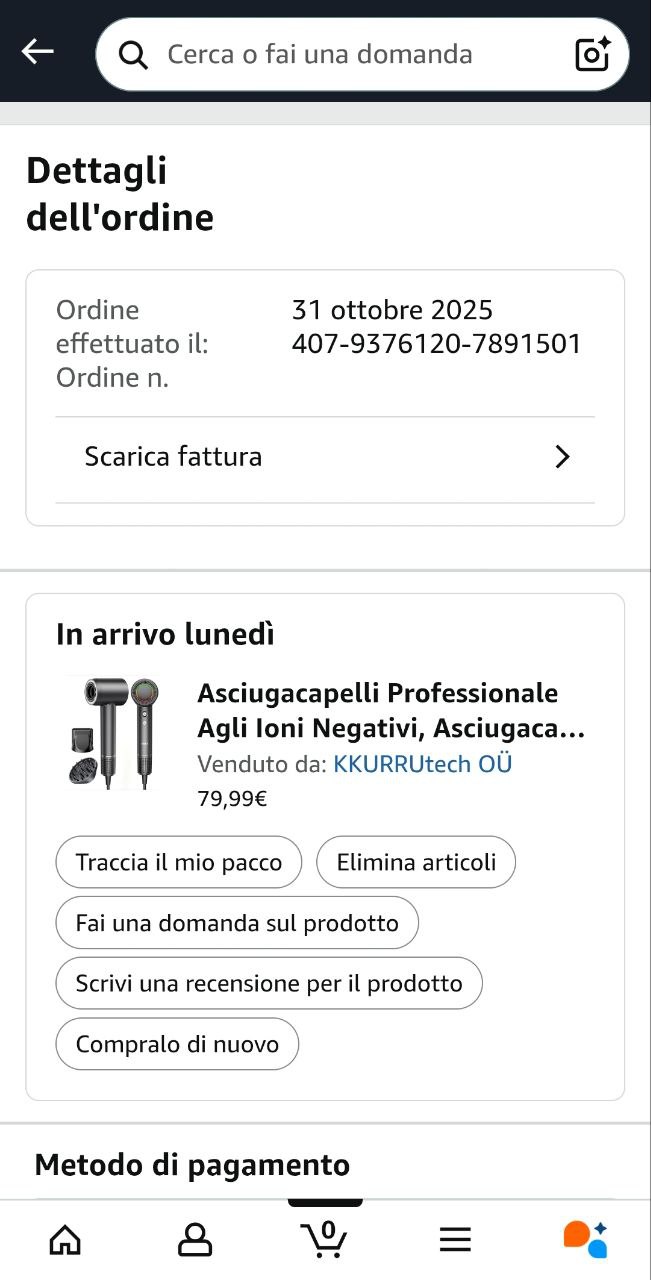Screen dimensions: 651x1280
Task: Open the hamburger menu tab
Action: (x=455, y=1240)
